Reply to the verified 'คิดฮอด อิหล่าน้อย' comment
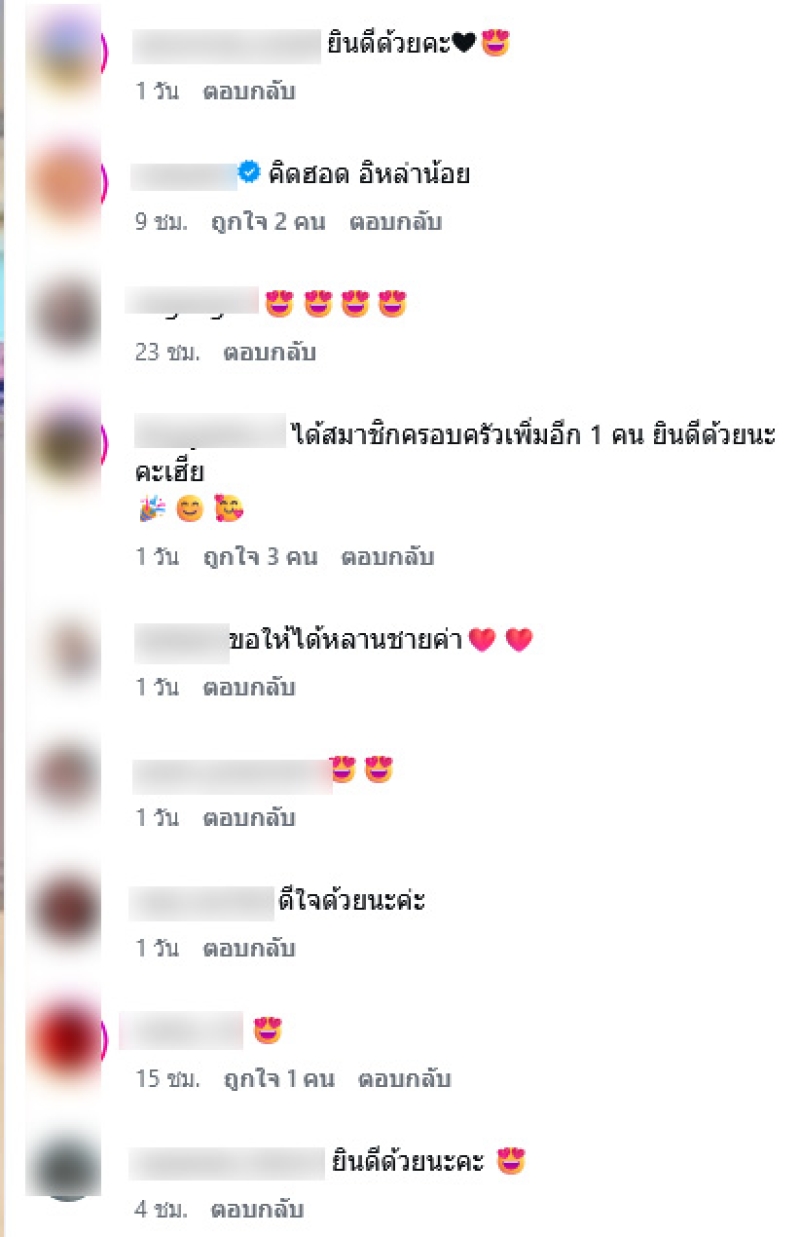 pyautogui.click(x=395, y=222)
